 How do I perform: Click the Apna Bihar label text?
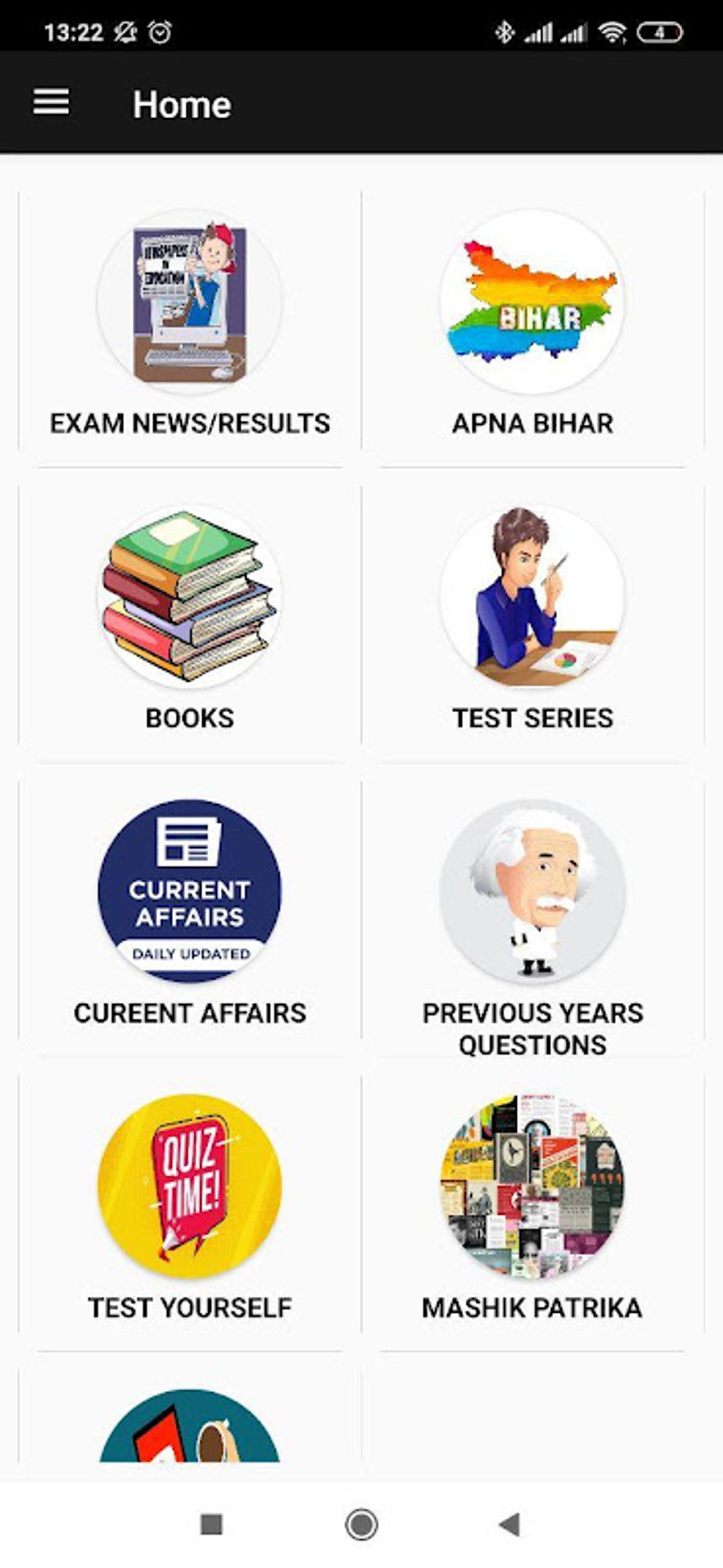click(532, 423)
